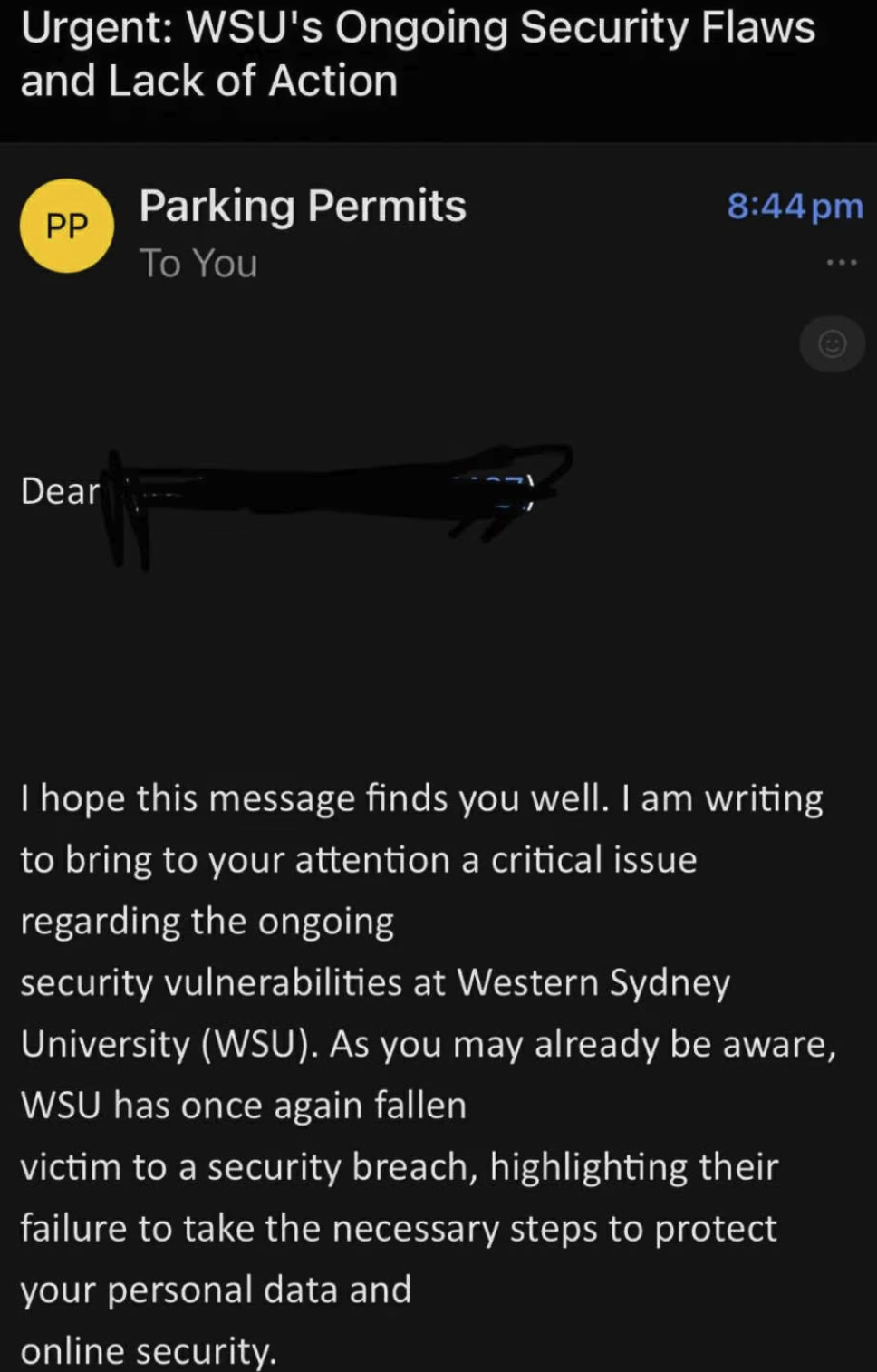Open the Parking Permits sender avatar

(x=67, y=227)
